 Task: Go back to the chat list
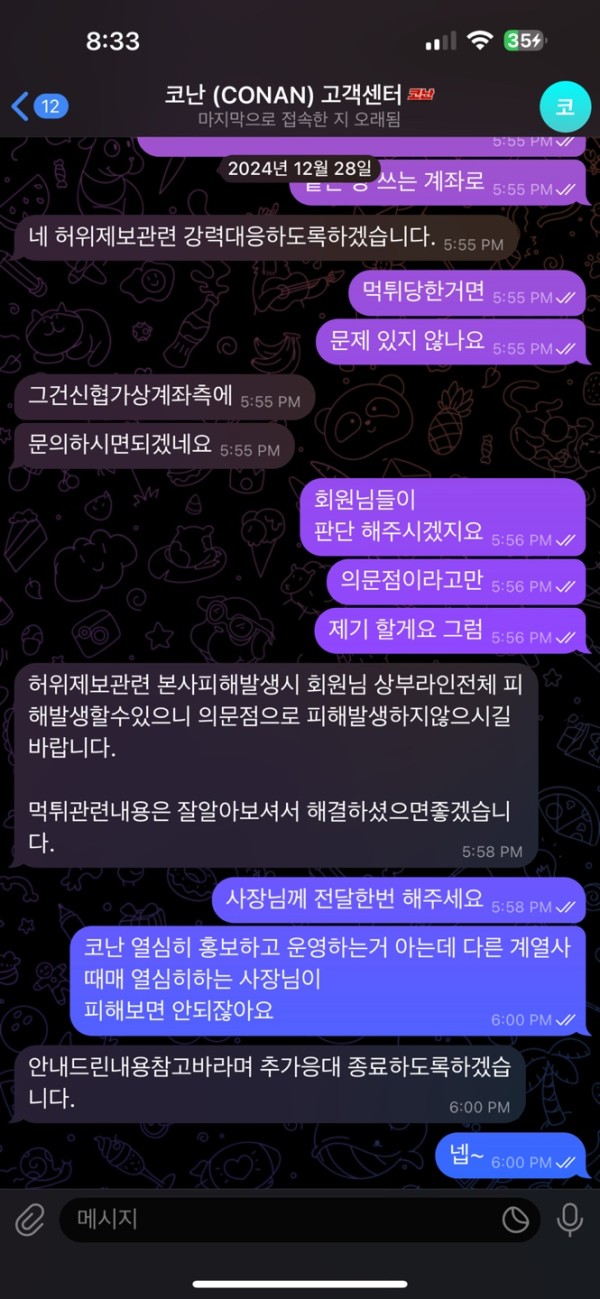click(36, 106)
